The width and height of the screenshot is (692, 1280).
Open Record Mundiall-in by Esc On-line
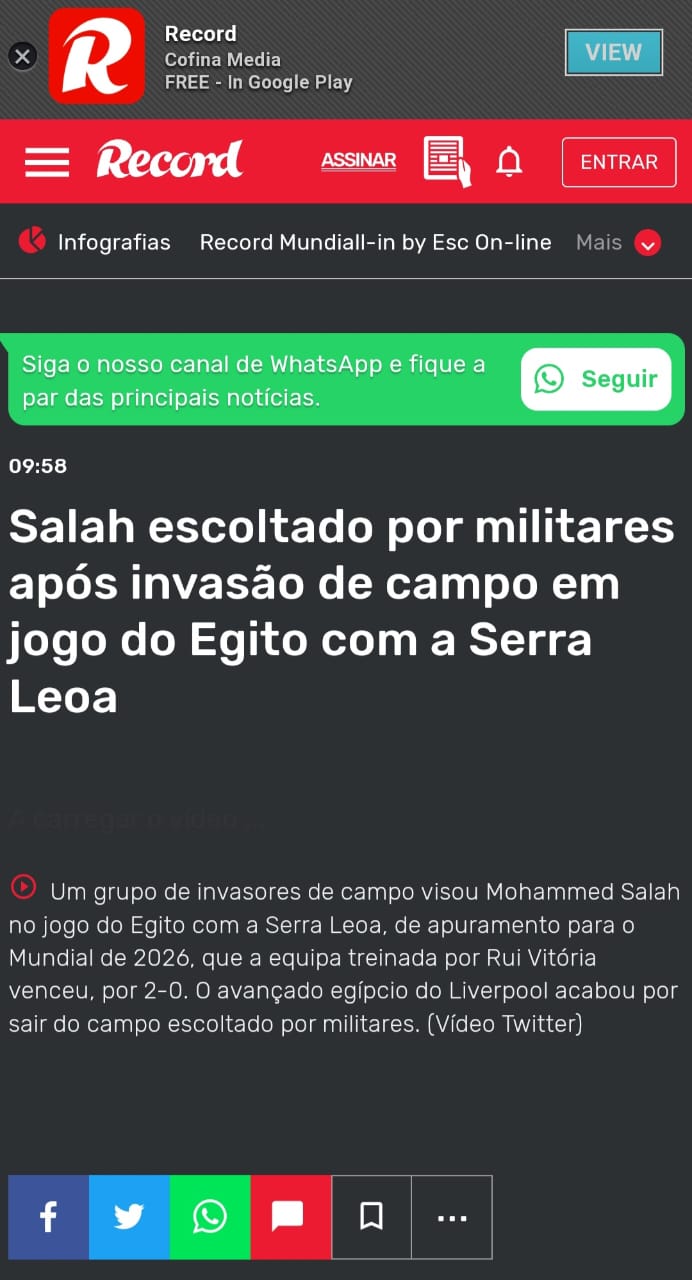pos(375,242)
